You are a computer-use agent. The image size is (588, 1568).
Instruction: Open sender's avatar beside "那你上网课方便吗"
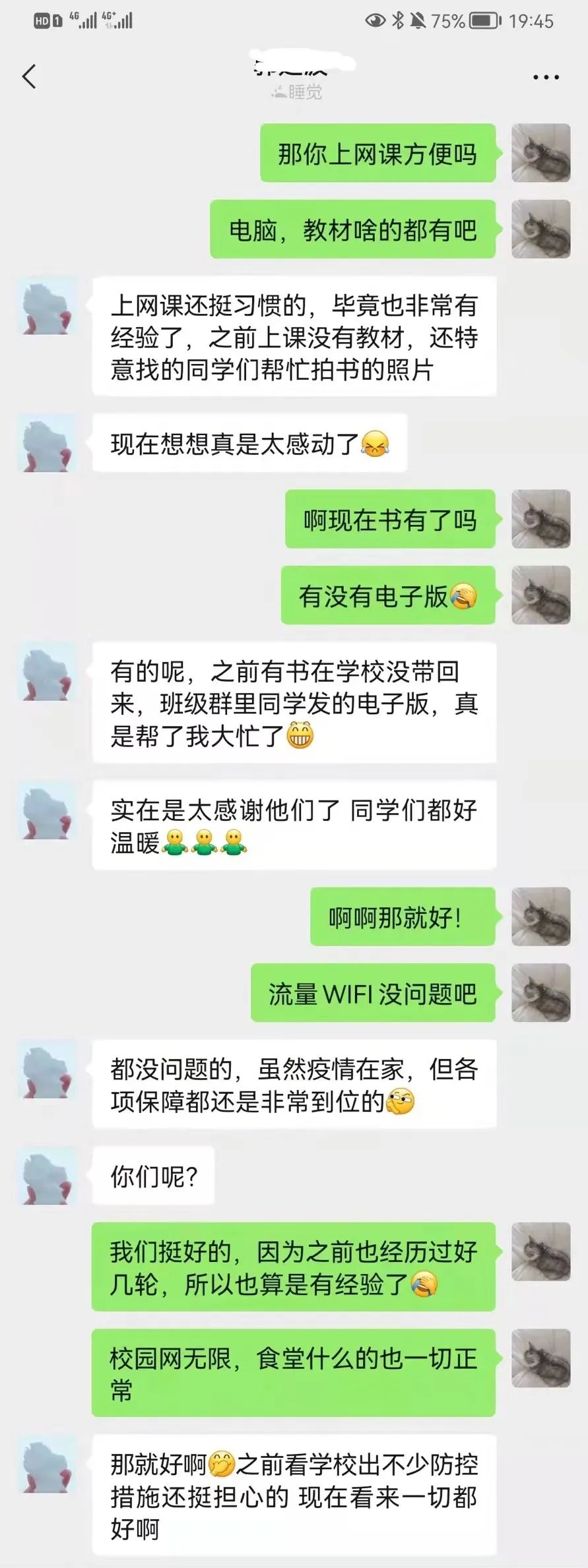pyautogui.click(x=540, y=153)
